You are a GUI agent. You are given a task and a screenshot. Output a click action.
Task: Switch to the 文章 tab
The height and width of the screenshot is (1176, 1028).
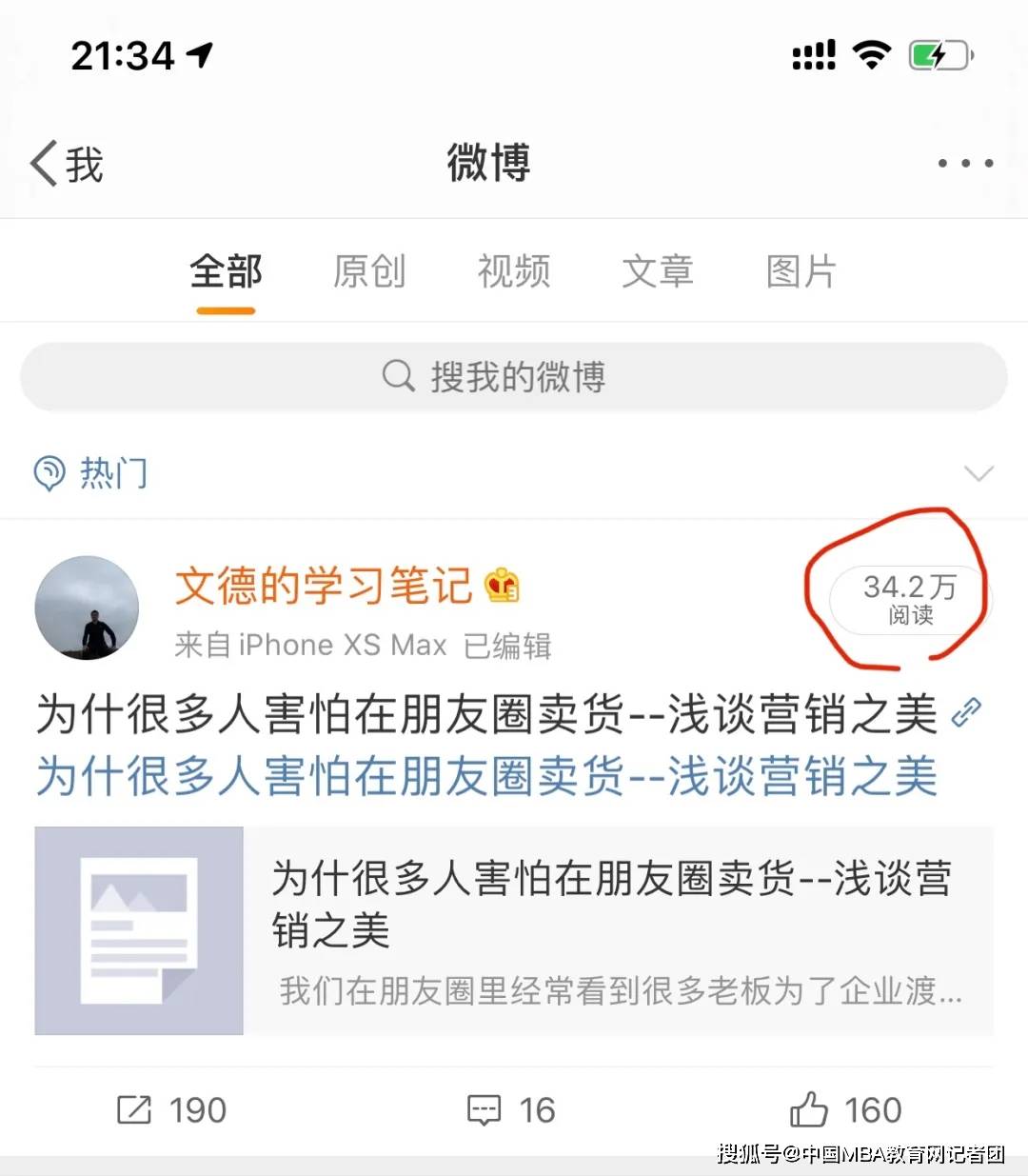657,272
